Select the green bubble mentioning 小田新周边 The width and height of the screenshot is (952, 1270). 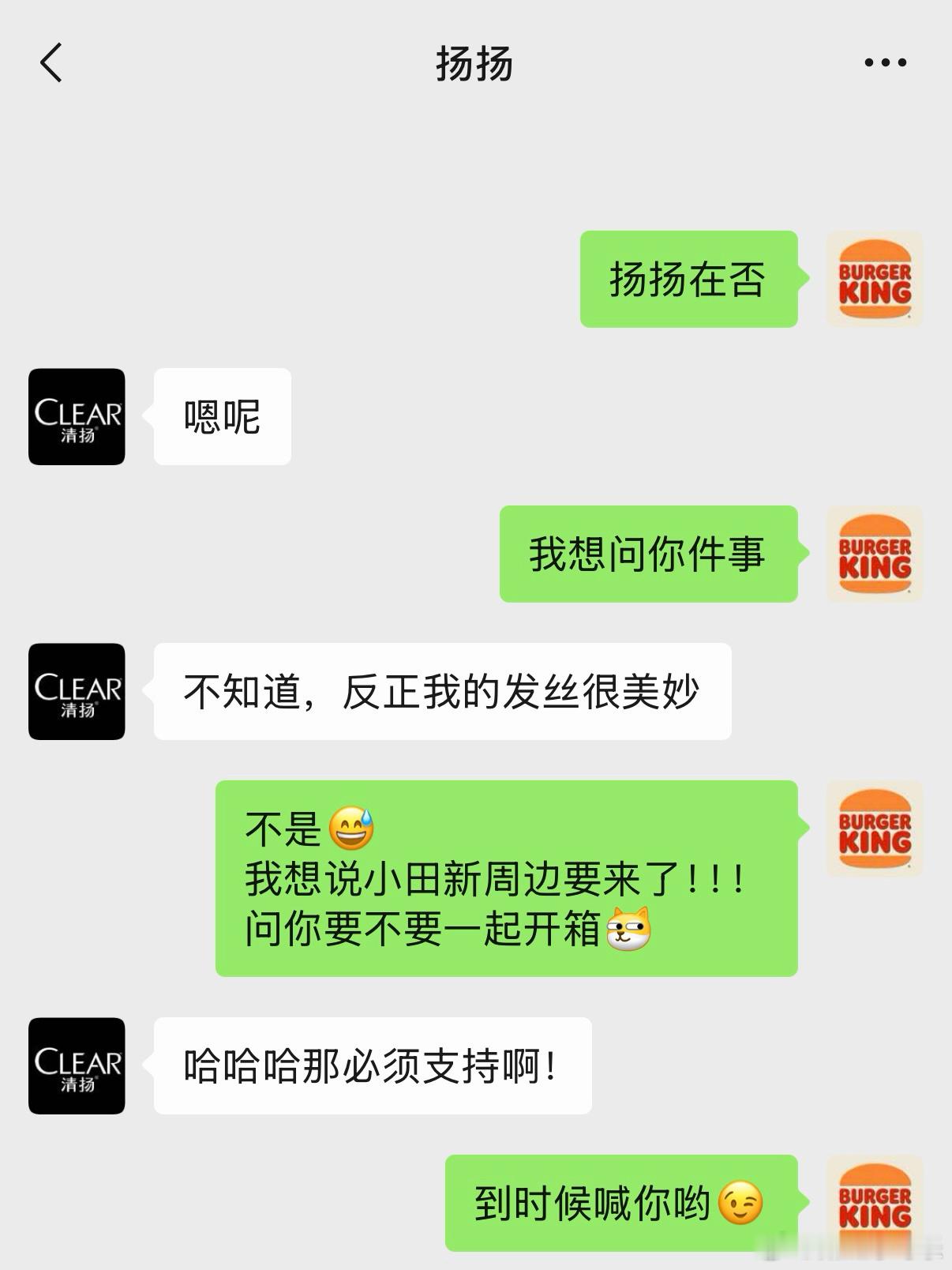505,877
